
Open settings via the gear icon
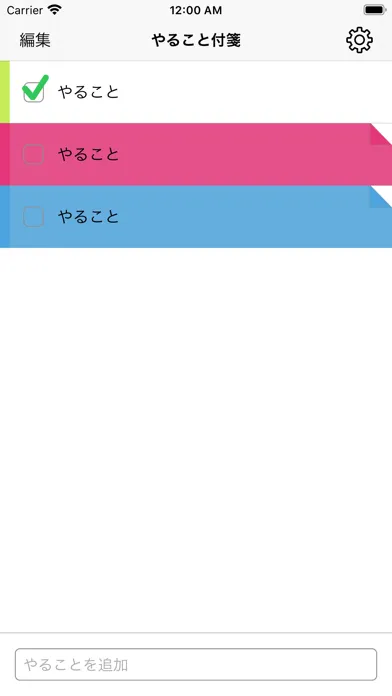359,40
